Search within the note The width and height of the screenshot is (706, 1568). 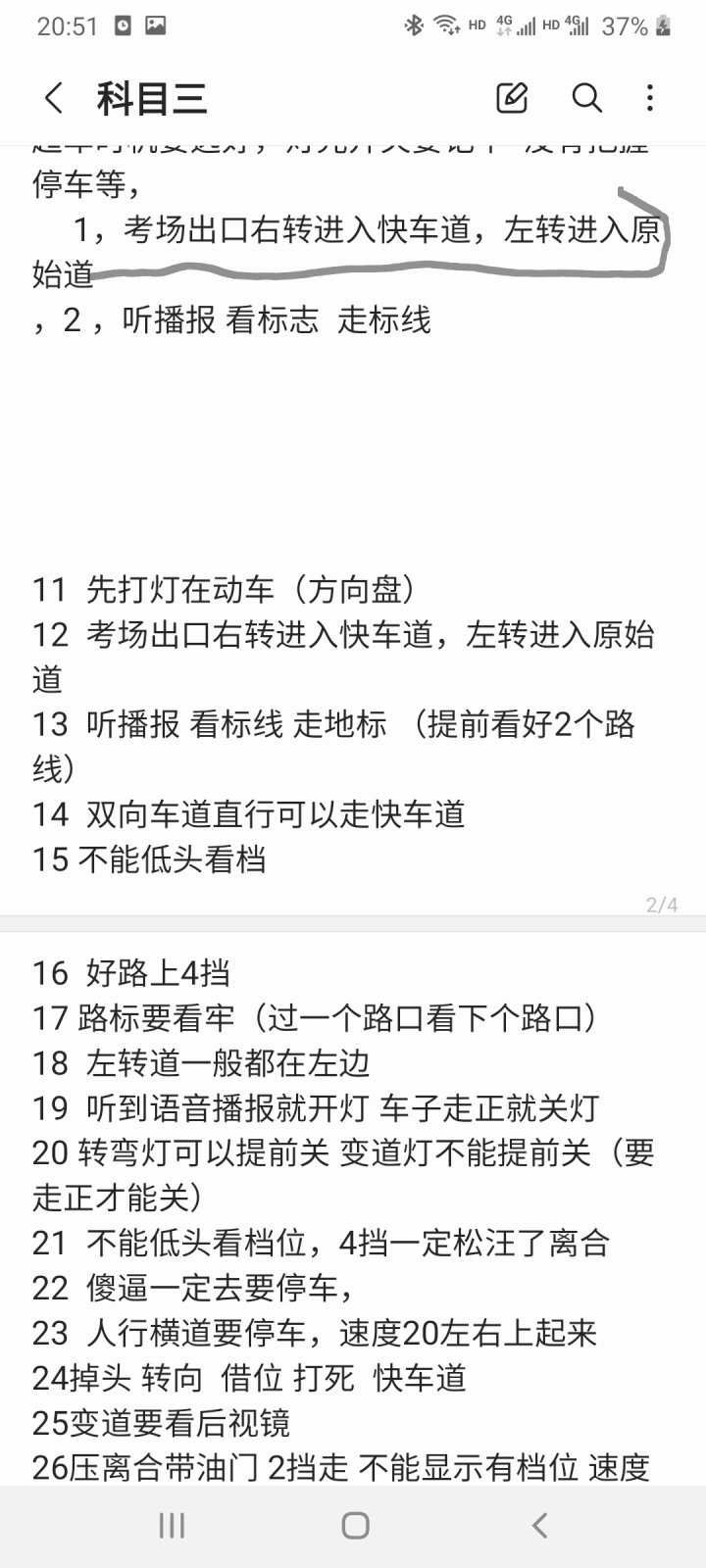point(586,98)
